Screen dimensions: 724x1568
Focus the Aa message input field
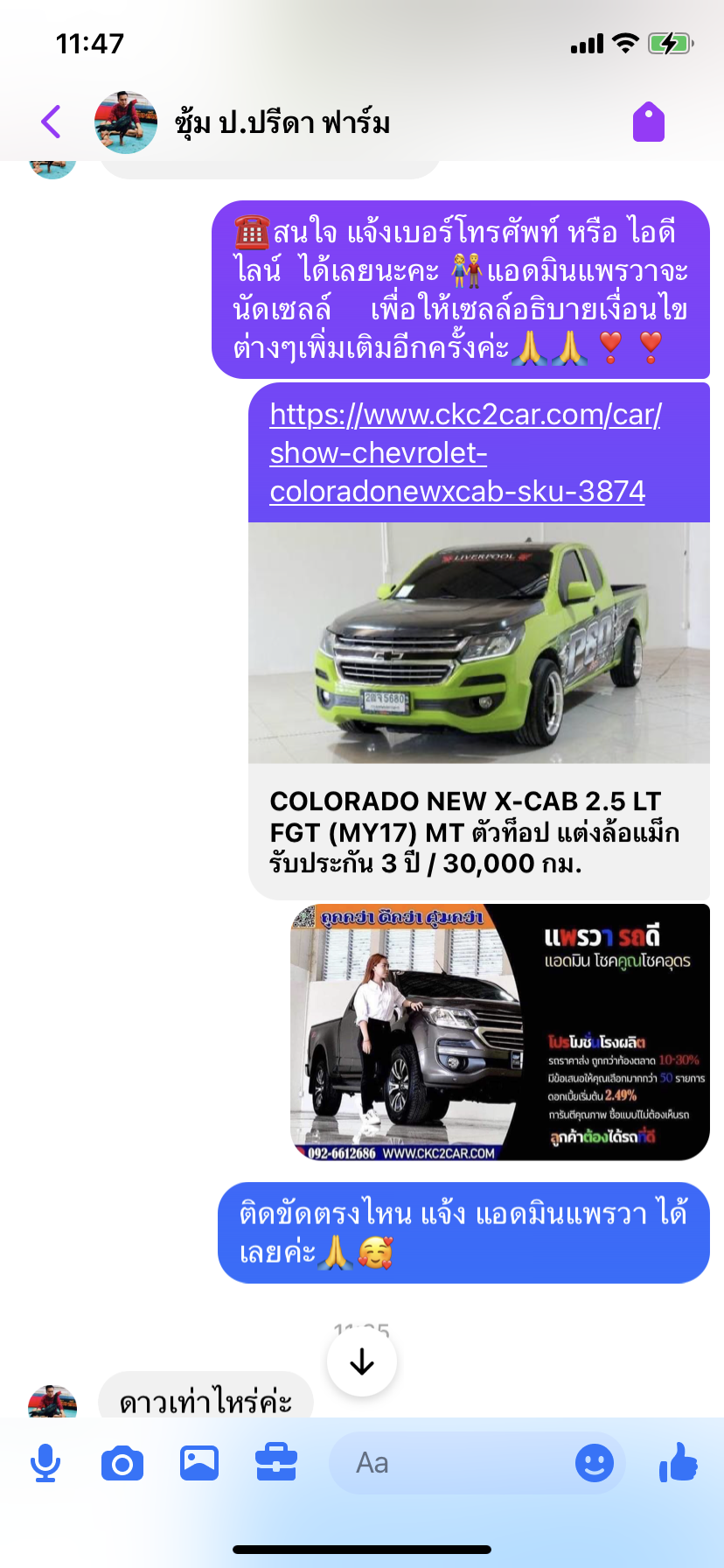(450, 1463)
